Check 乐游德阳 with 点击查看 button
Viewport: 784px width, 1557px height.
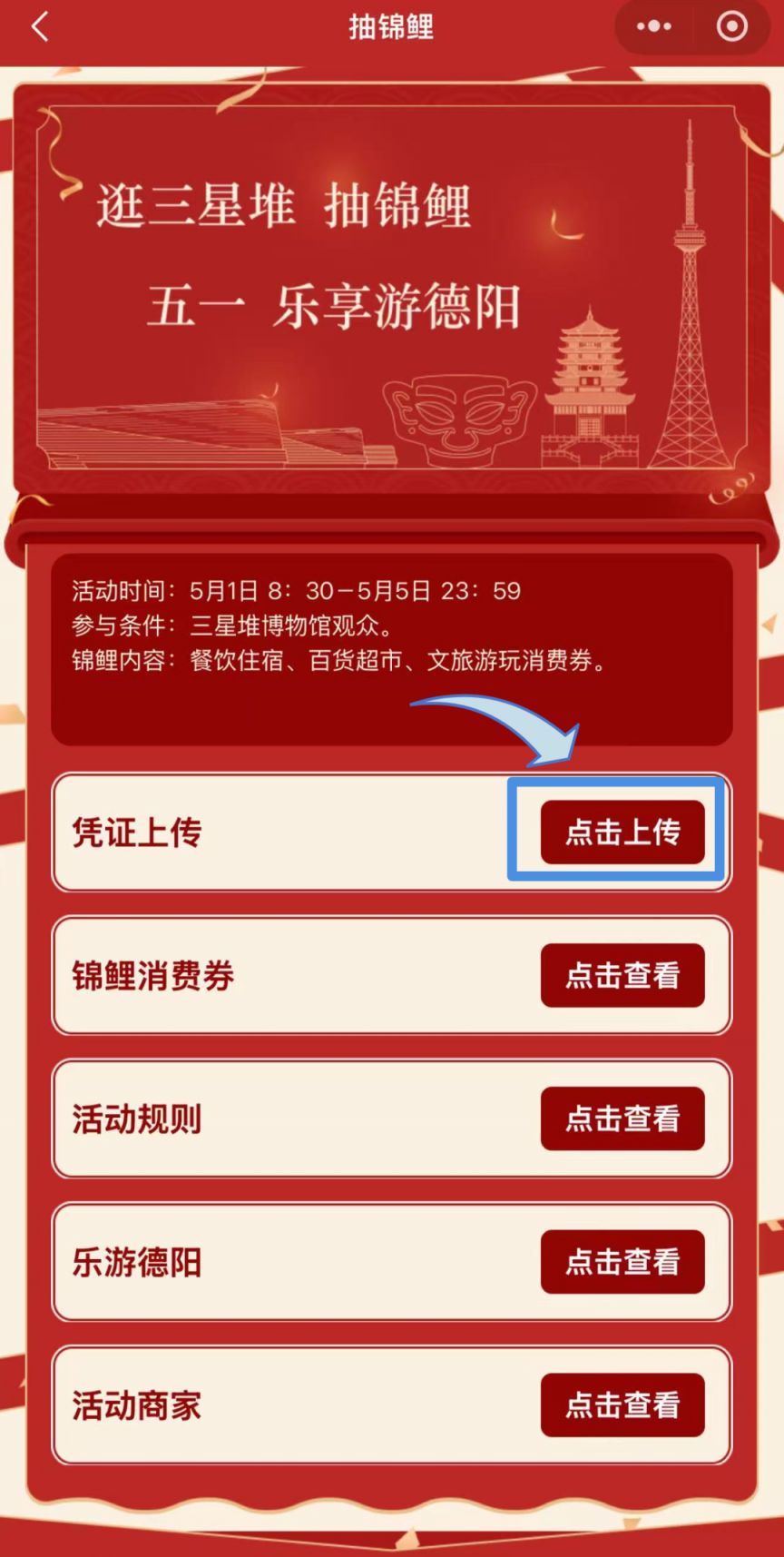(622, 1261)
